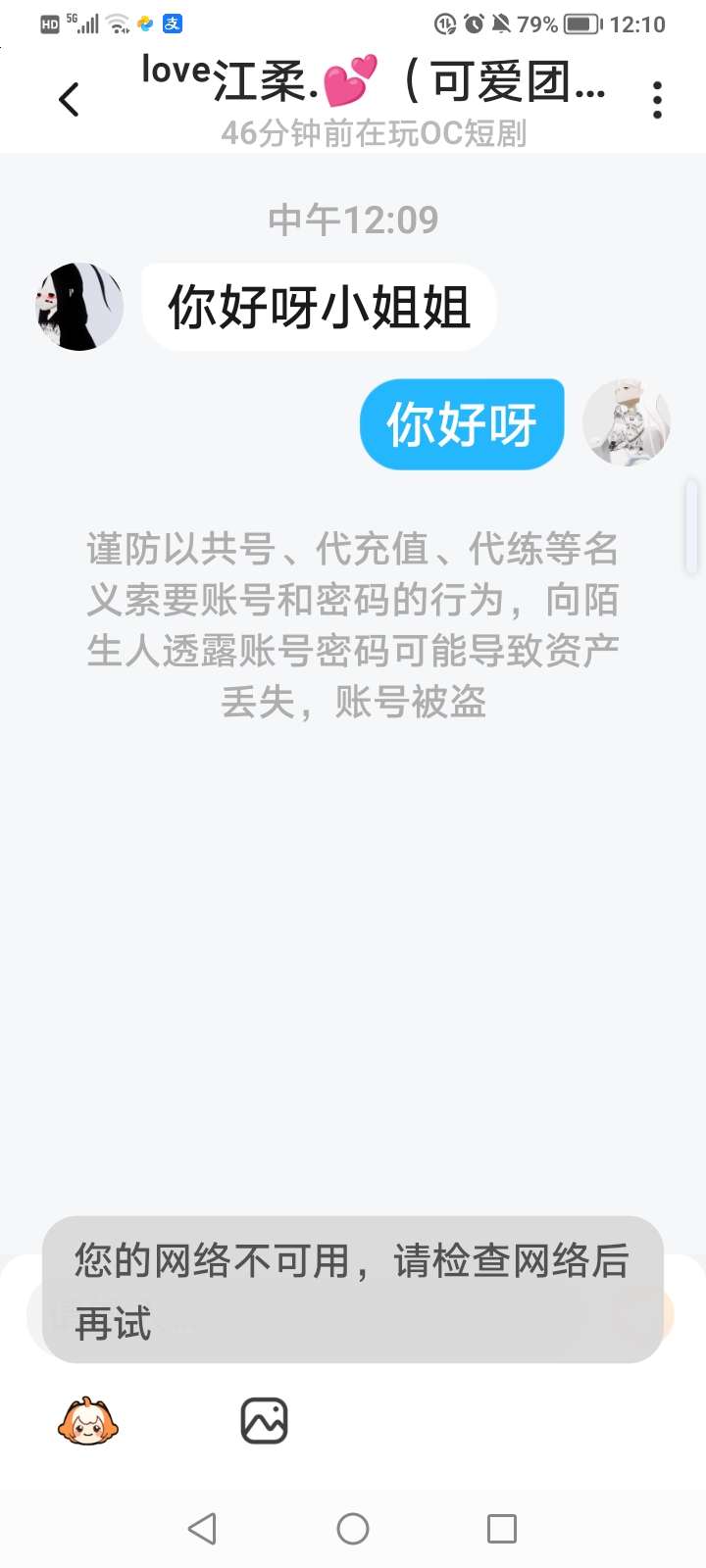Open love江柔 chat title details
706x1568 pixels.
click(x=373, y=82)
